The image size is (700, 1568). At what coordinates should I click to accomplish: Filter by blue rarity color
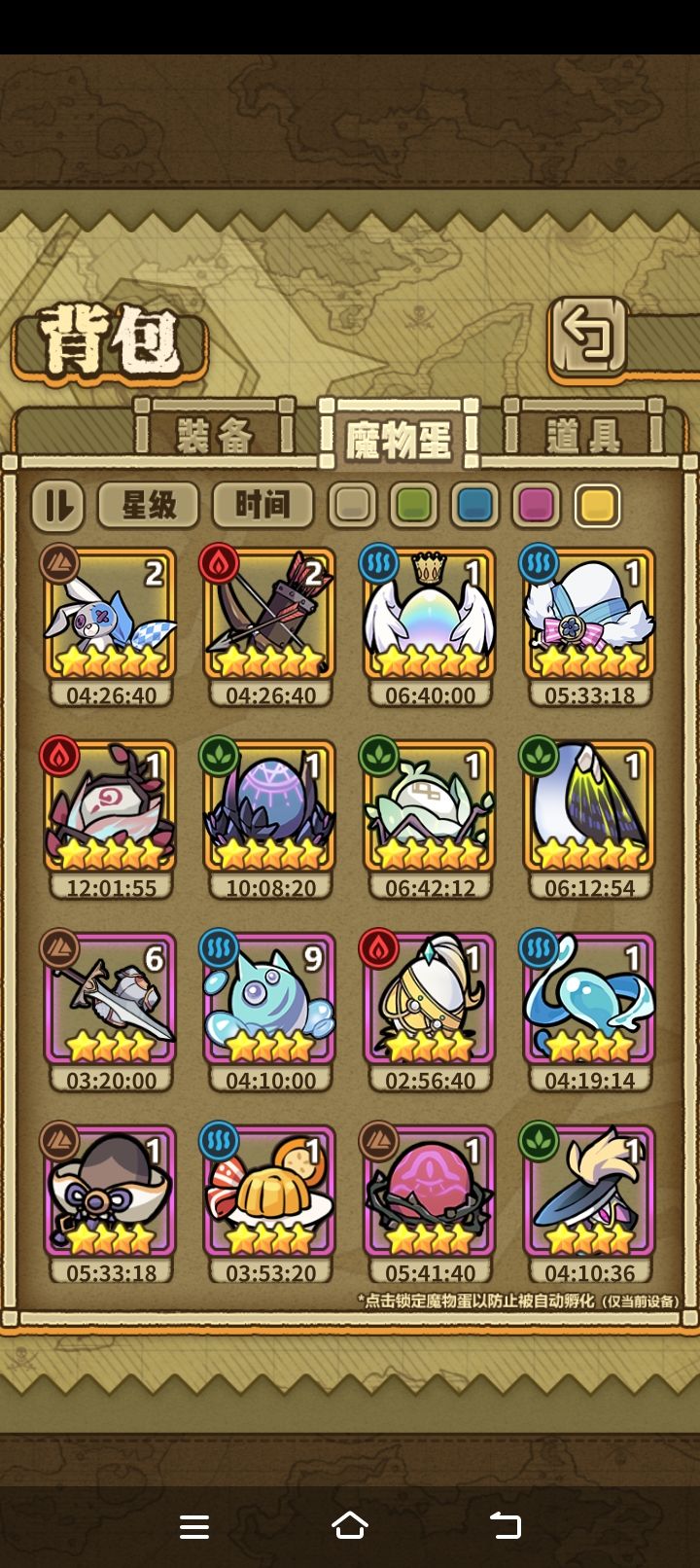[475, 505]
